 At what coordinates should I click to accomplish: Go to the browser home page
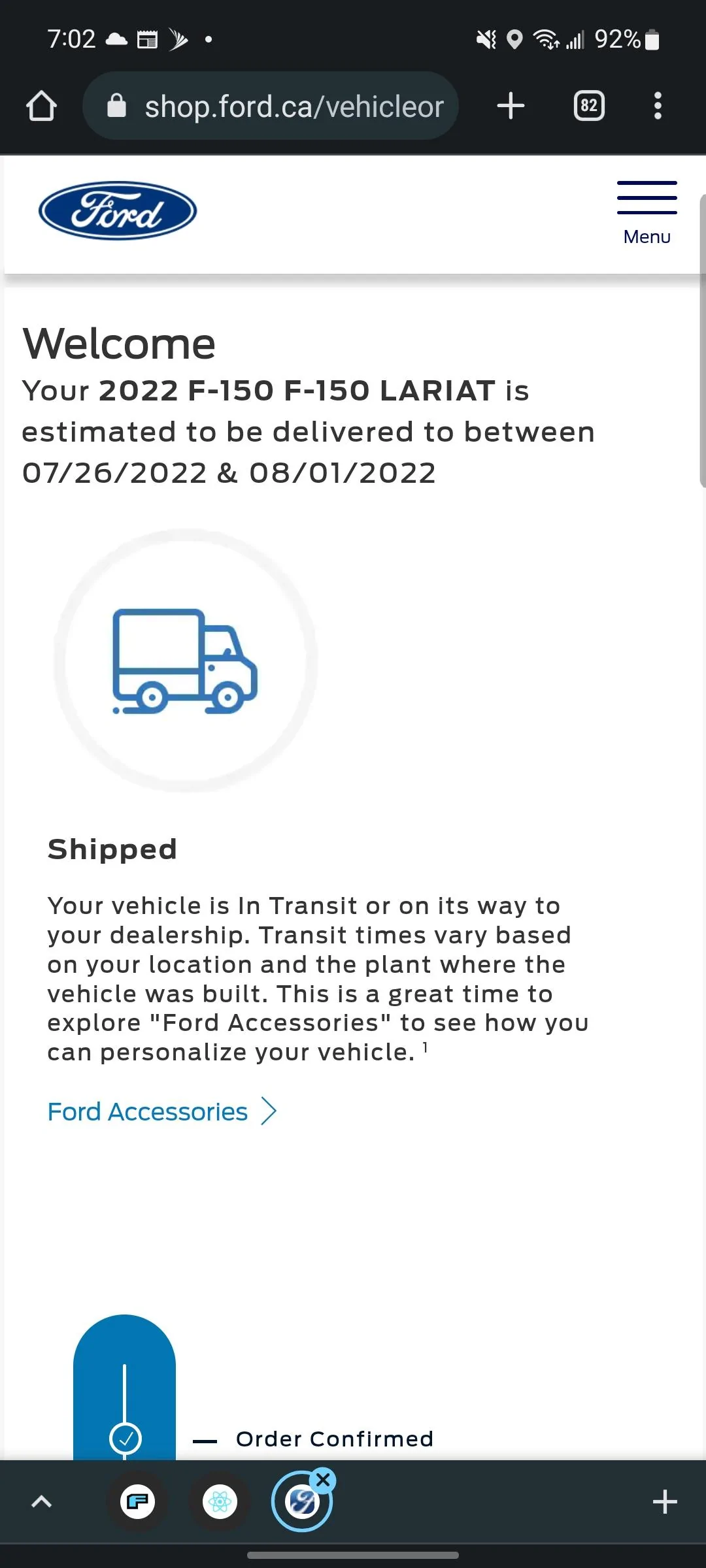point(41,106)
